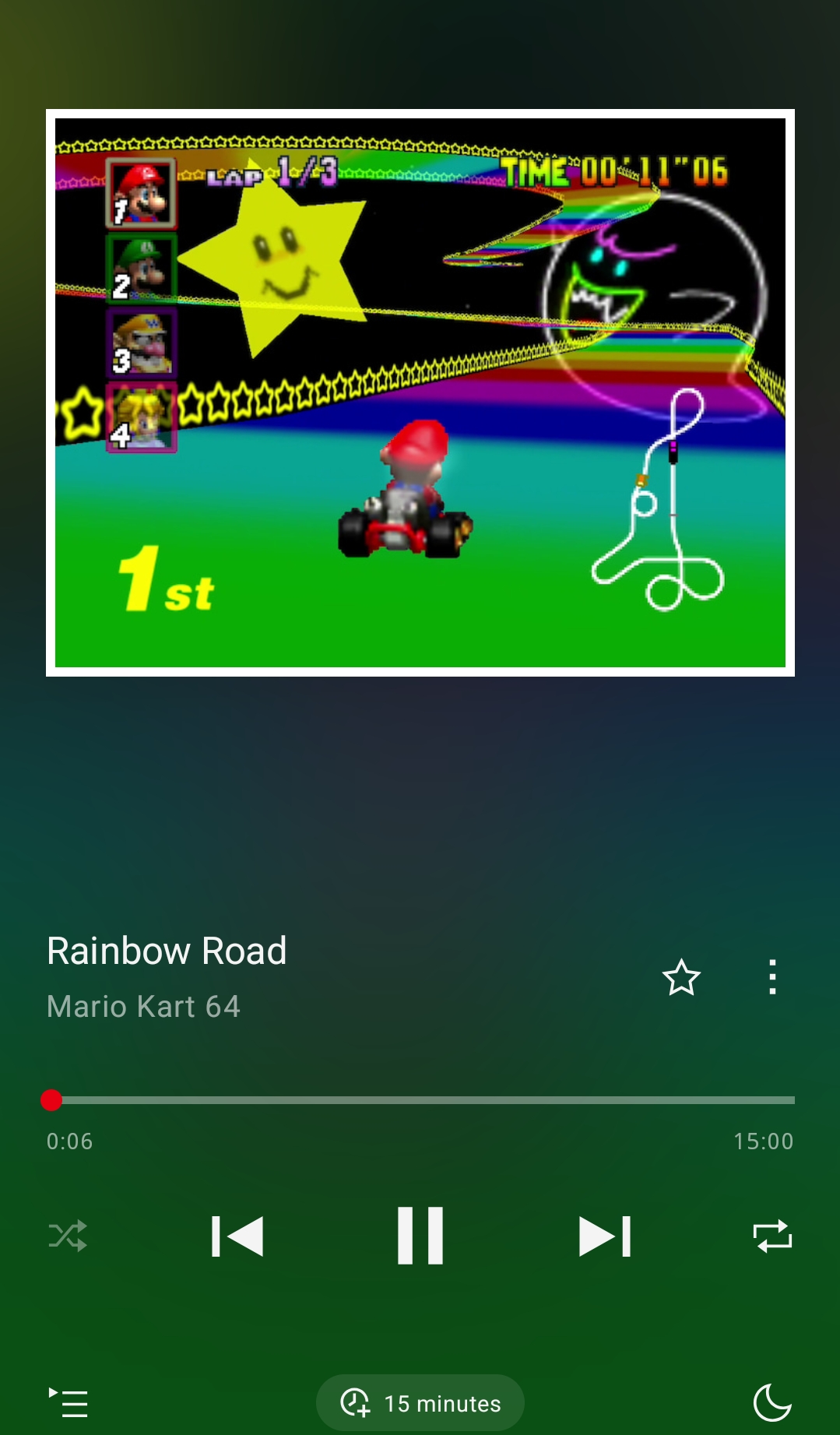Screen dimensions: 840x1435
Task: Open the Rainbow Road album artwork
Action: tap(420, 392)
